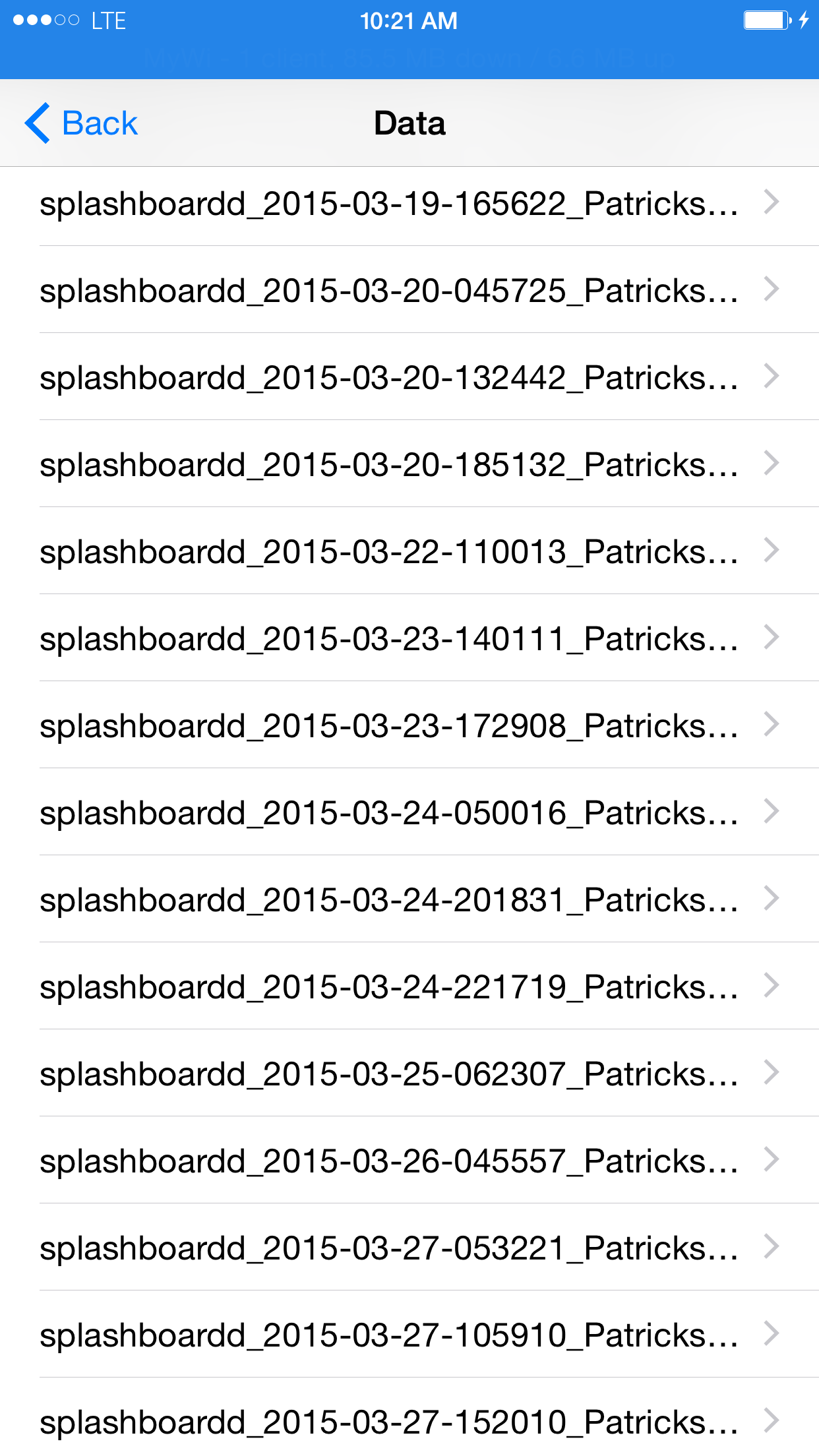
Task: Go back to the previous screen
Action: pyautogui.click(x=81, y=123)
